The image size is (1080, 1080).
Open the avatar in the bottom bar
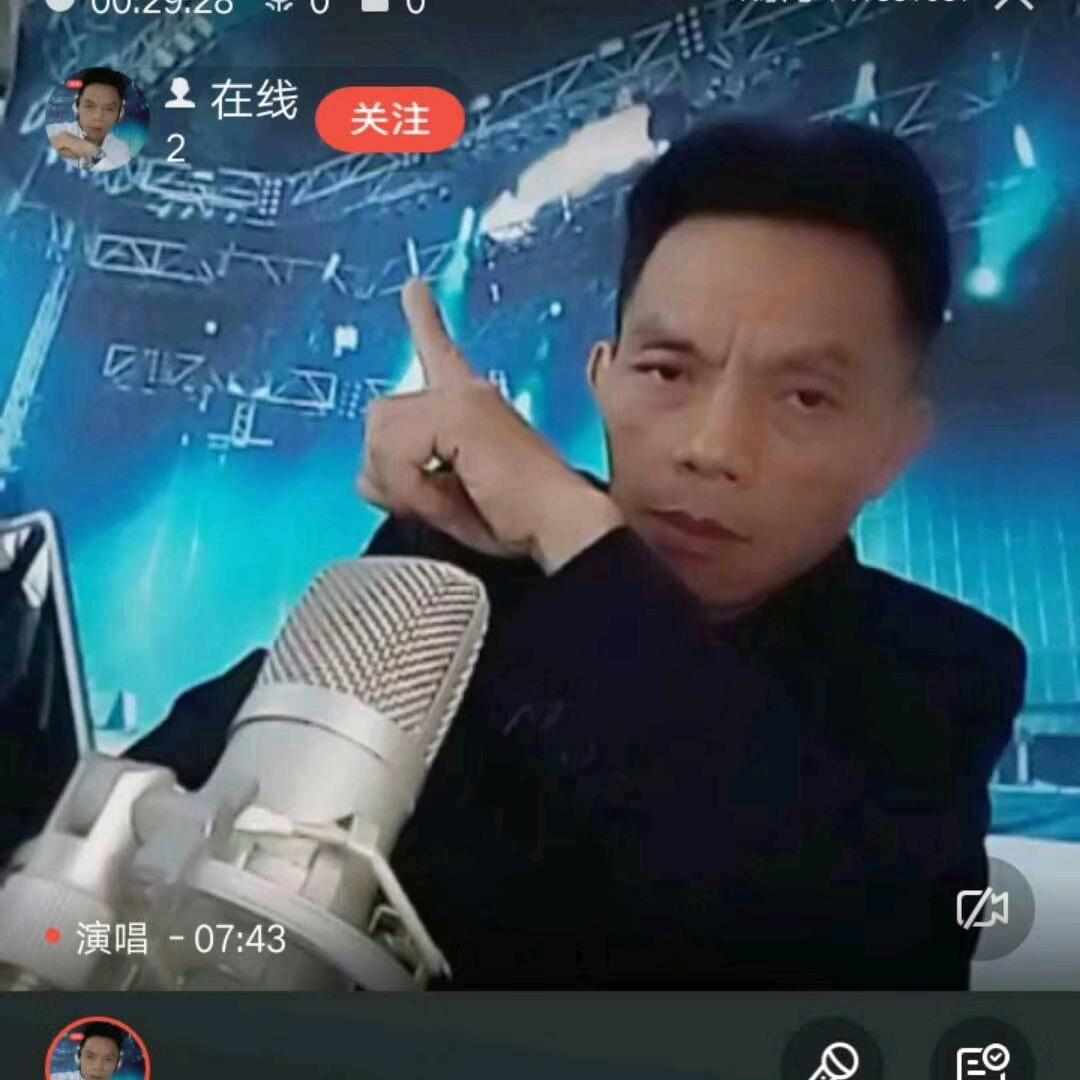click(97, 1055)
